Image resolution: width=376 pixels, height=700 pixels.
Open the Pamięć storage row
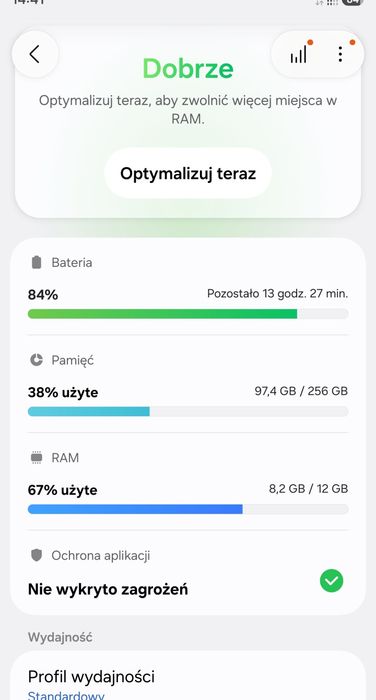188,384
